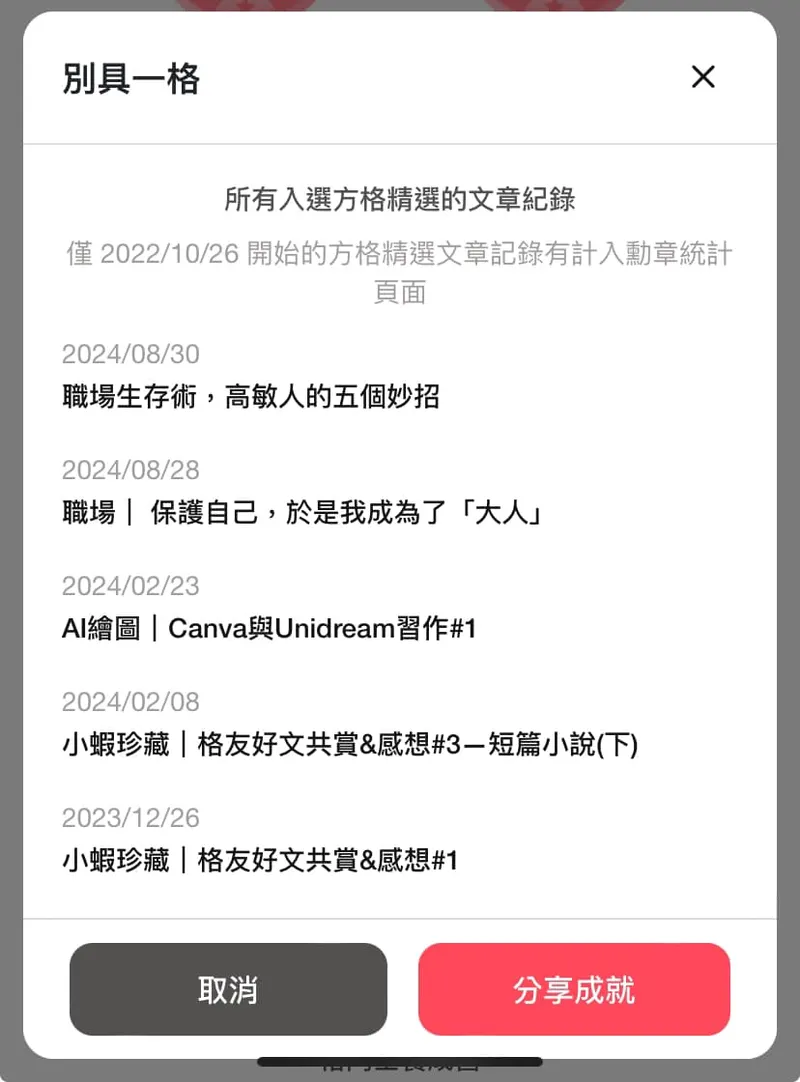
Task: Open article 職場｜保護自己，於是我成為了「大人」
Action: 301,513
